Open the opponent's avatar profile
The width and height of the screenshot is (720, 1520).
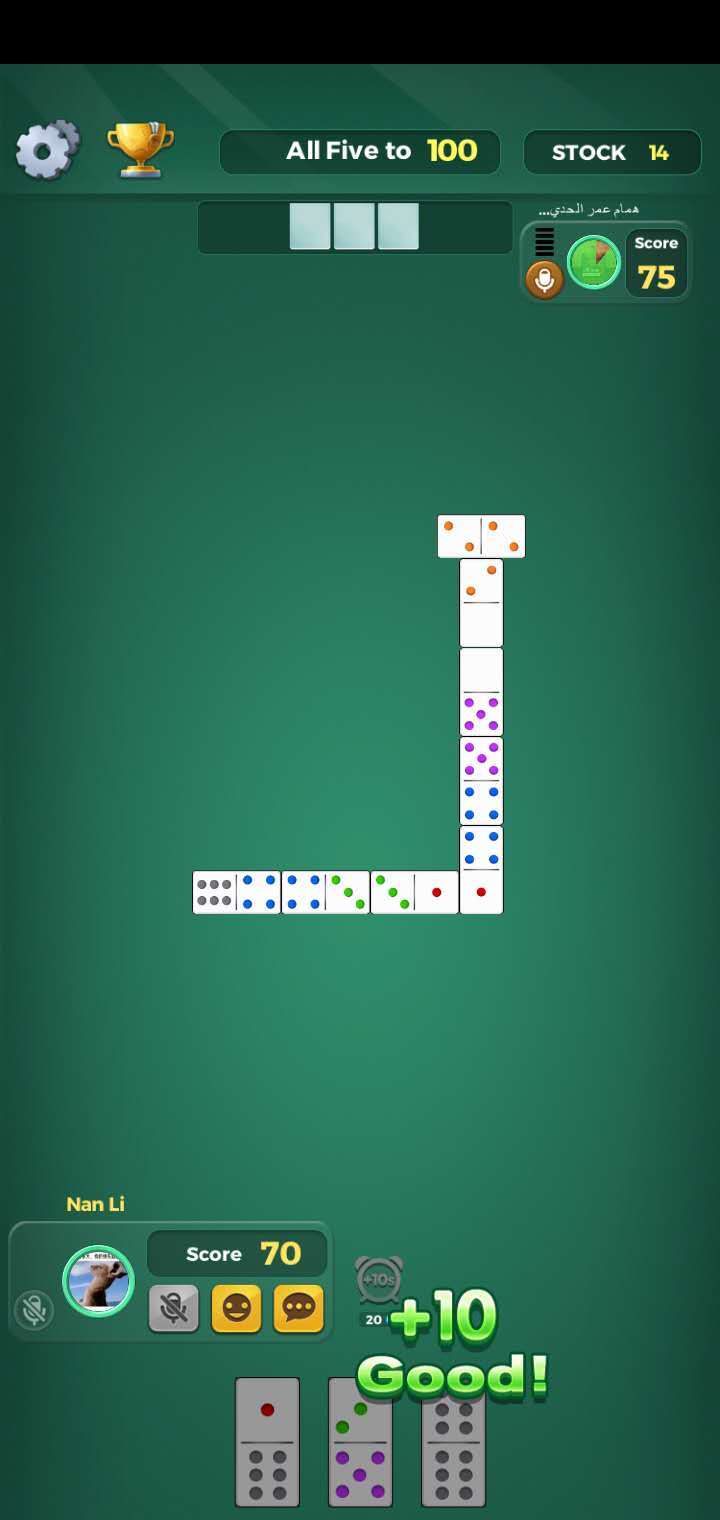[594, 263]
